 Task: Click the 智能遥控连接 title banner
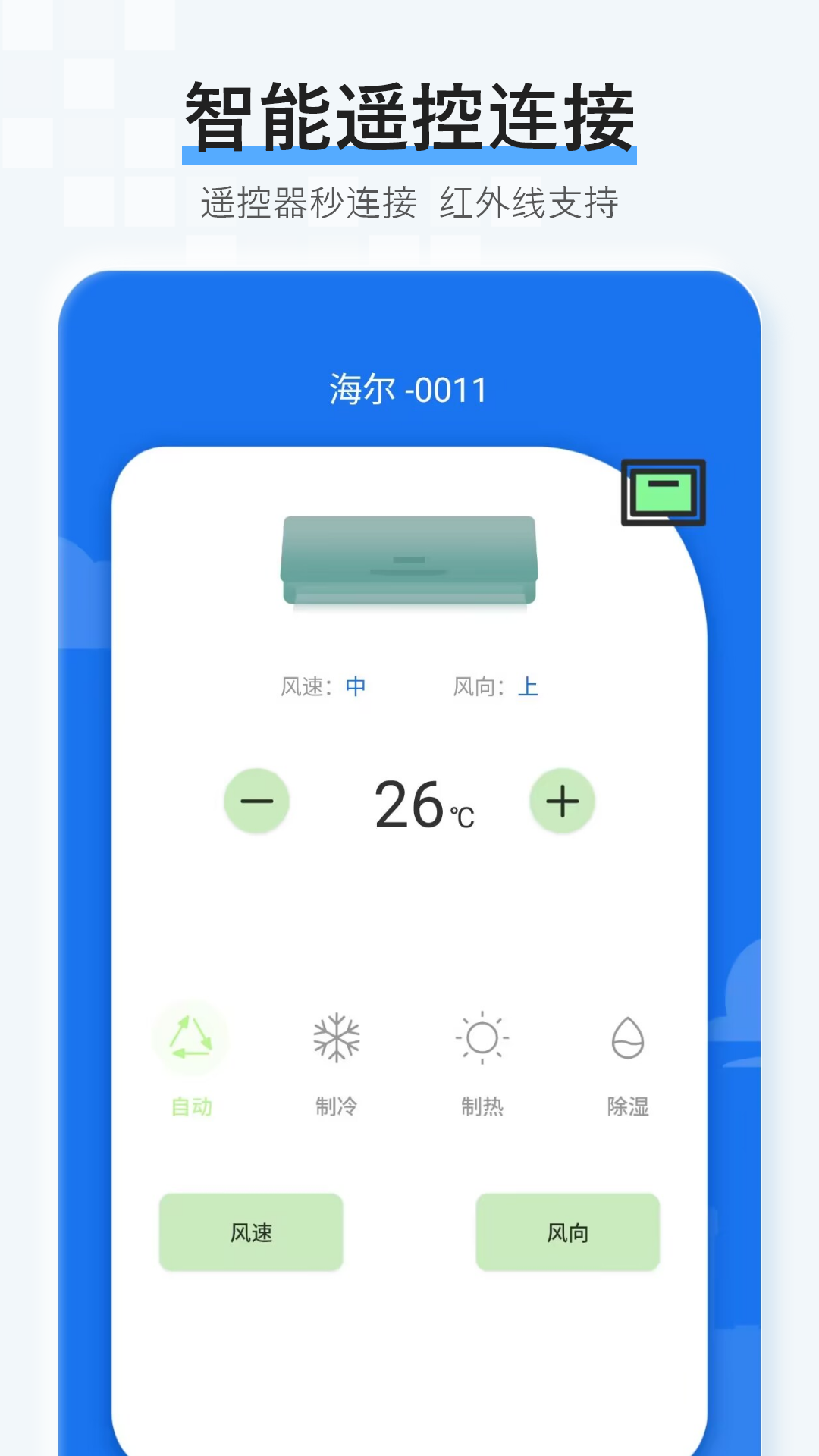(409, 115)
